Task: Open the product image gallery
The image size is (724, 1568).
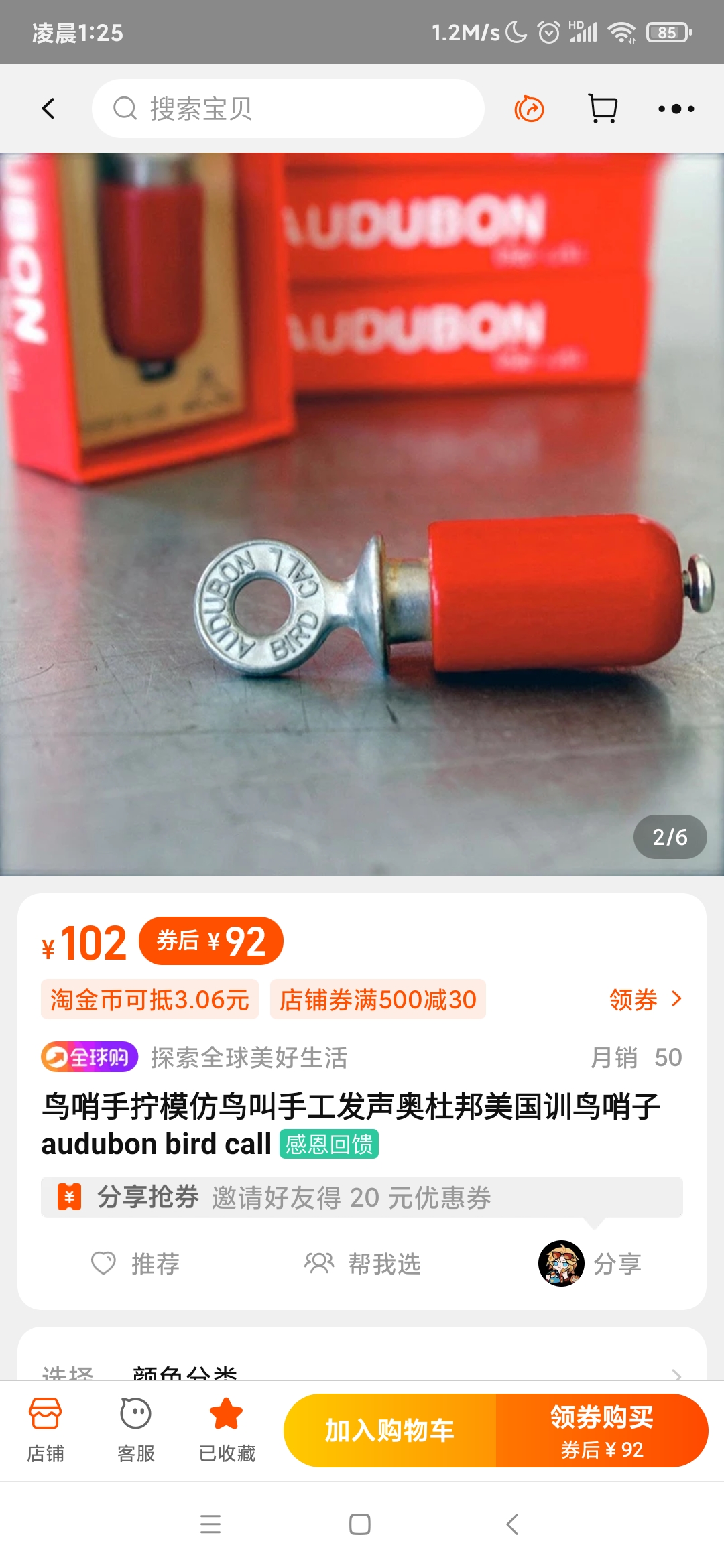Action: coord(362,515)
